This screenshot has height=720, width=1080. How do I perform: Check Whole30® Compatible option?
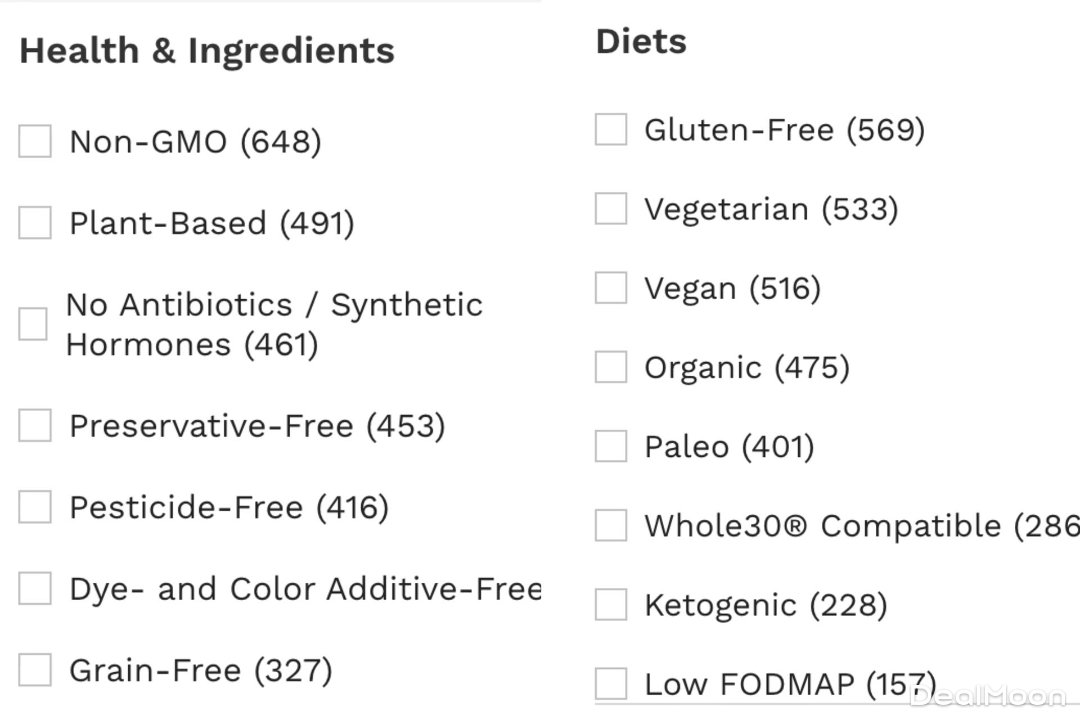coord(611,525)
